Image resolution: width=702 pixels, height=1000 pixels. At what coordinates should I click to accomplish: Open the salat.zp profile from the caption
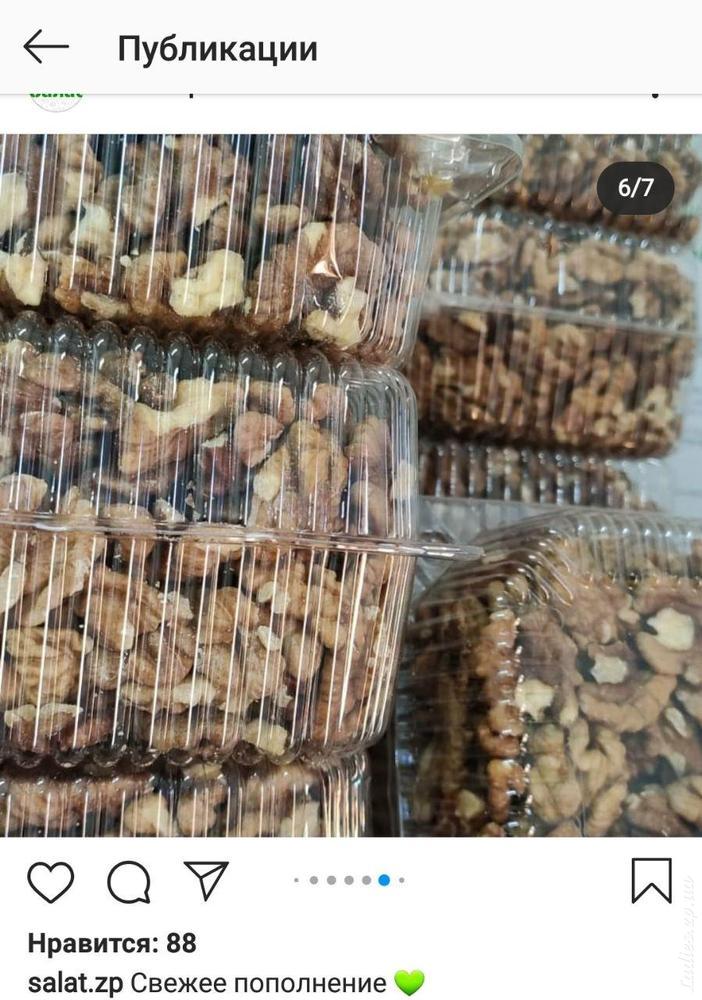(x=75, y=982)
